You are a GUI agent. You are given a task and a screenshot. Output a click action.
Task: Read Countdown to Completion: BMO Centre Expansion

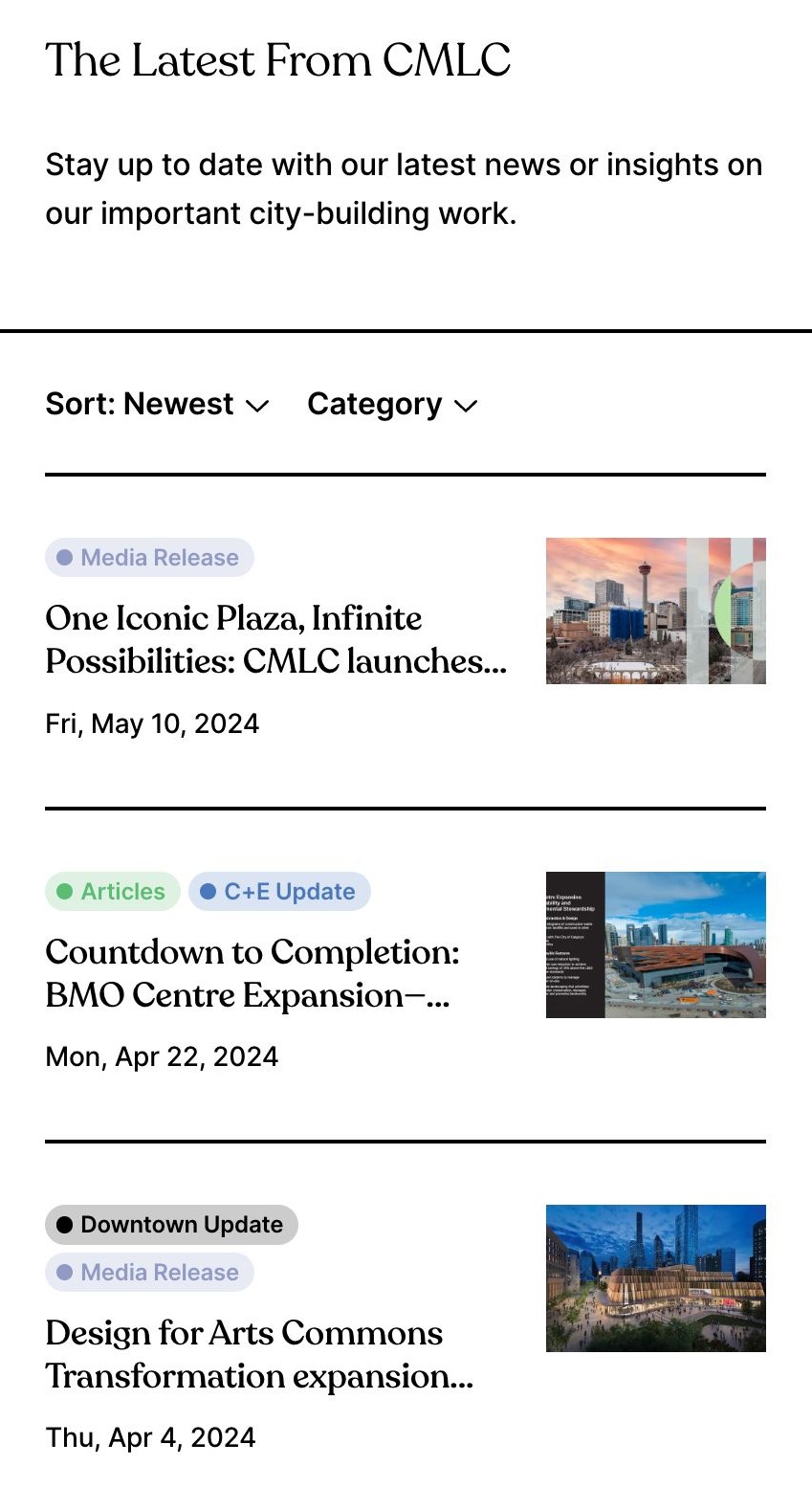point(252,973)
